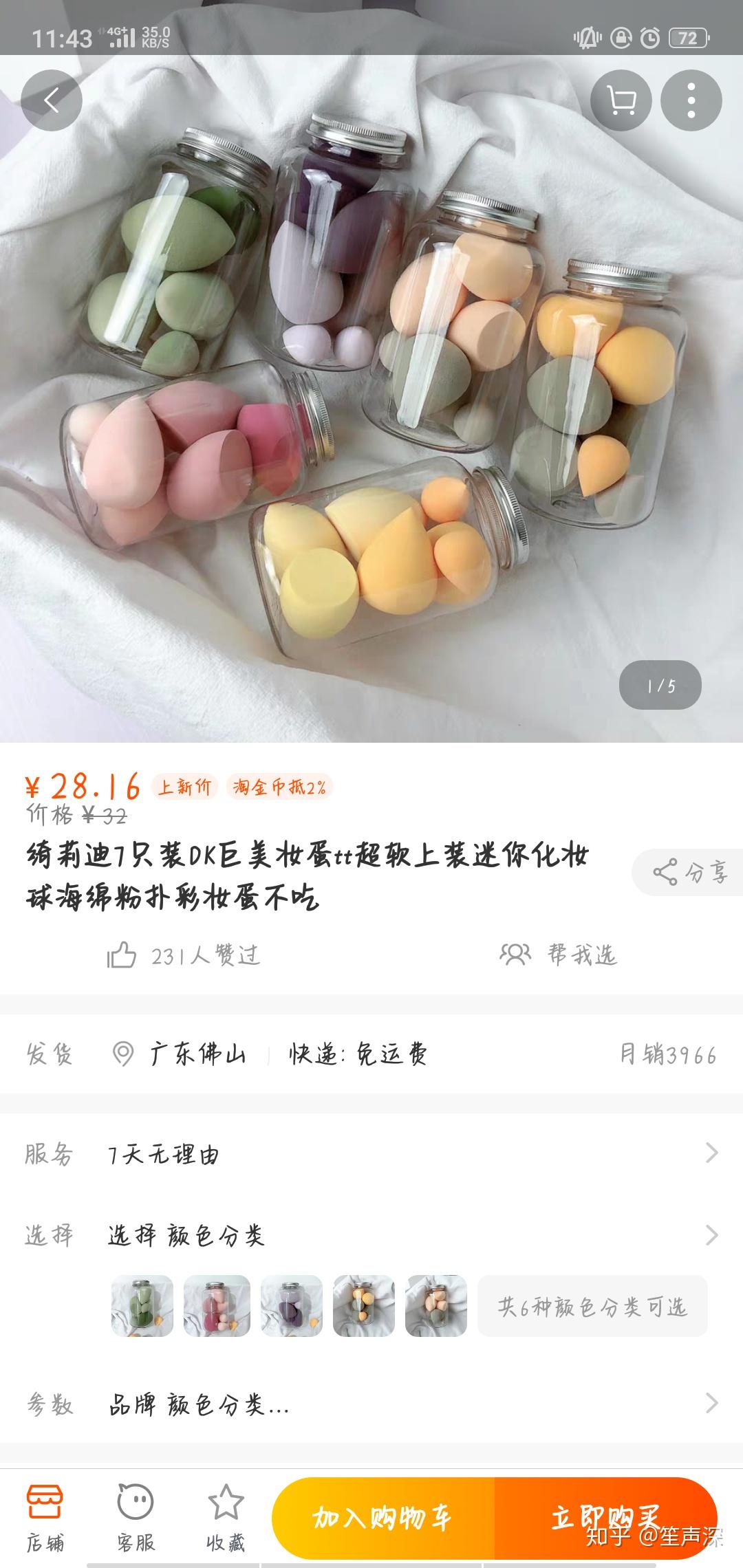Open the main product photo
The width and height of the screenshot is (743, 1568).
click(x=371, y=399)
